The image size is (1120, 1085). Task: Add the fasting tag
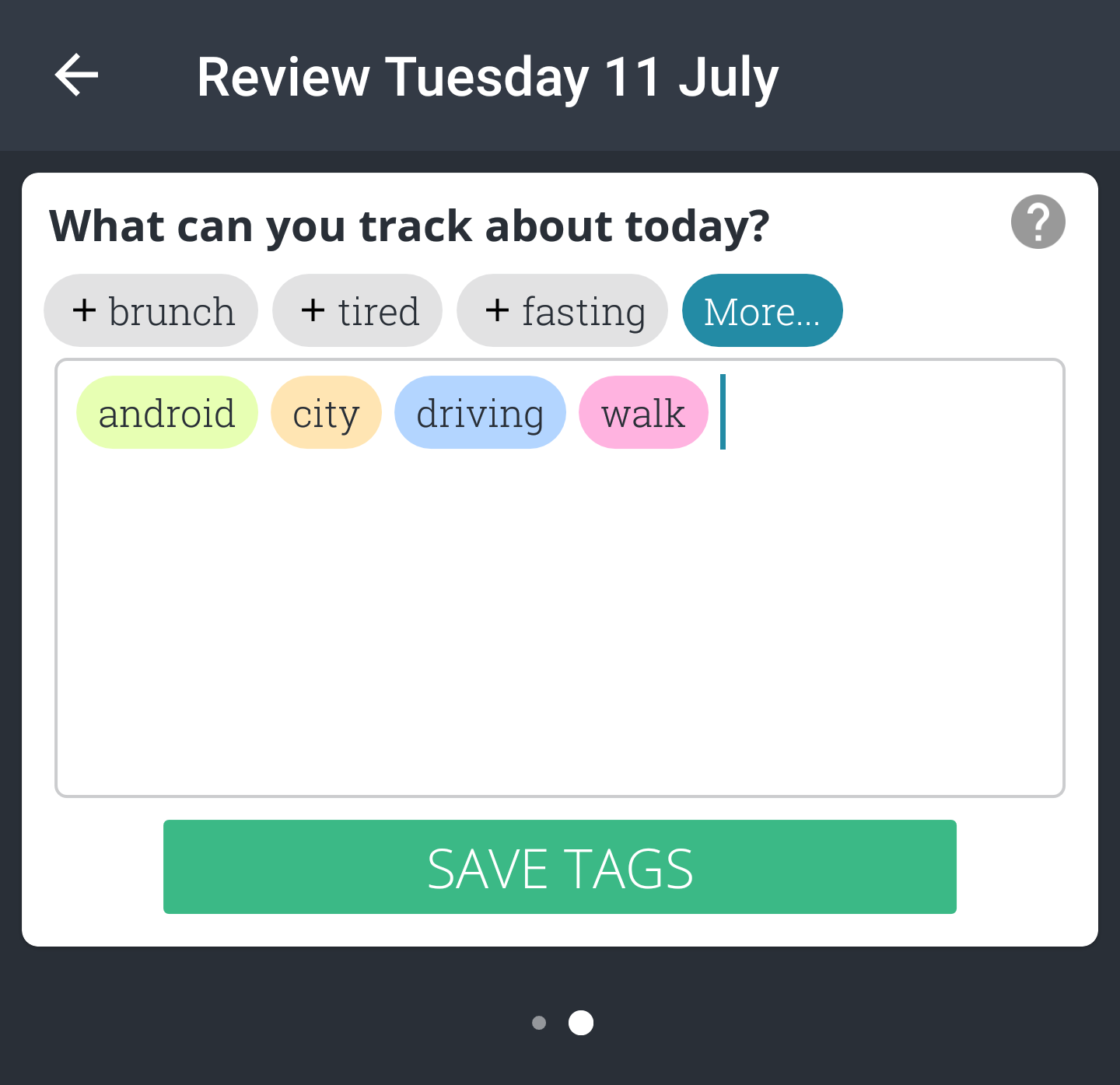562,311
